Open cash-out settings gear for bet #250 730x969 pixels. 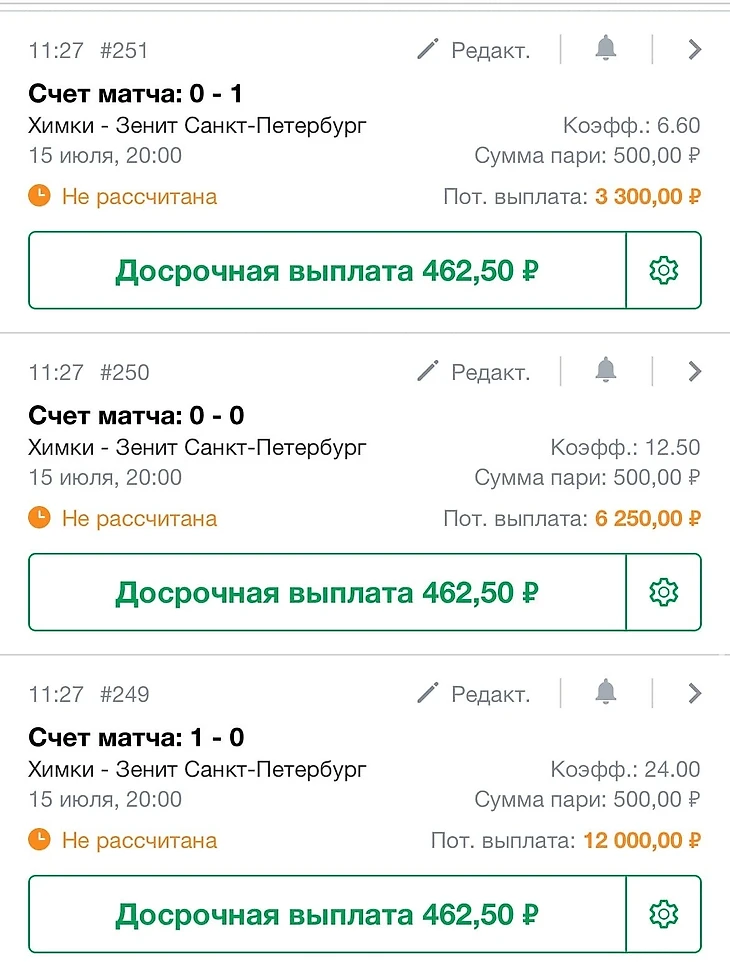click(x=664, y=592)
